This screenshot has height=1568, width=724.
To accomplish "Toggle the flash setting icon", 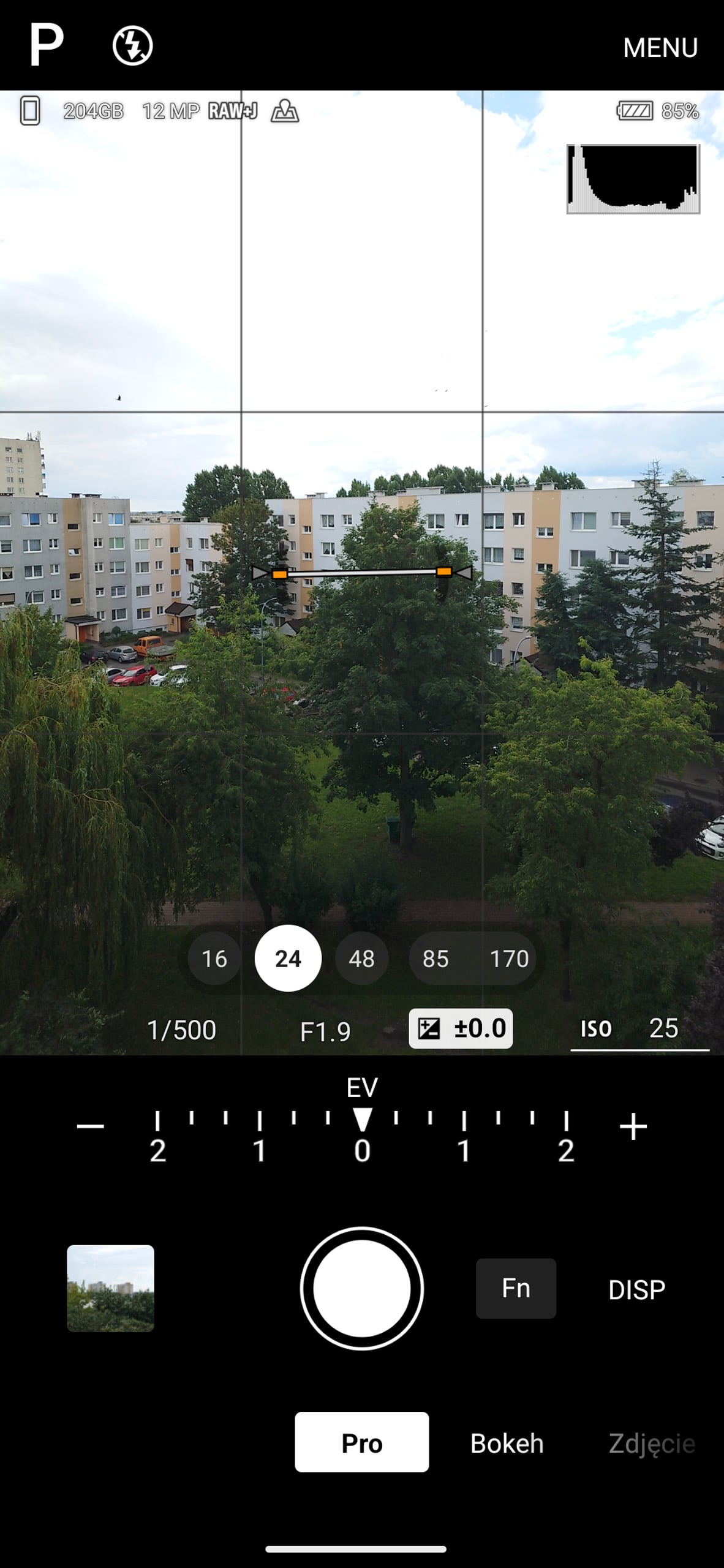I will click(x=132, y=45).
